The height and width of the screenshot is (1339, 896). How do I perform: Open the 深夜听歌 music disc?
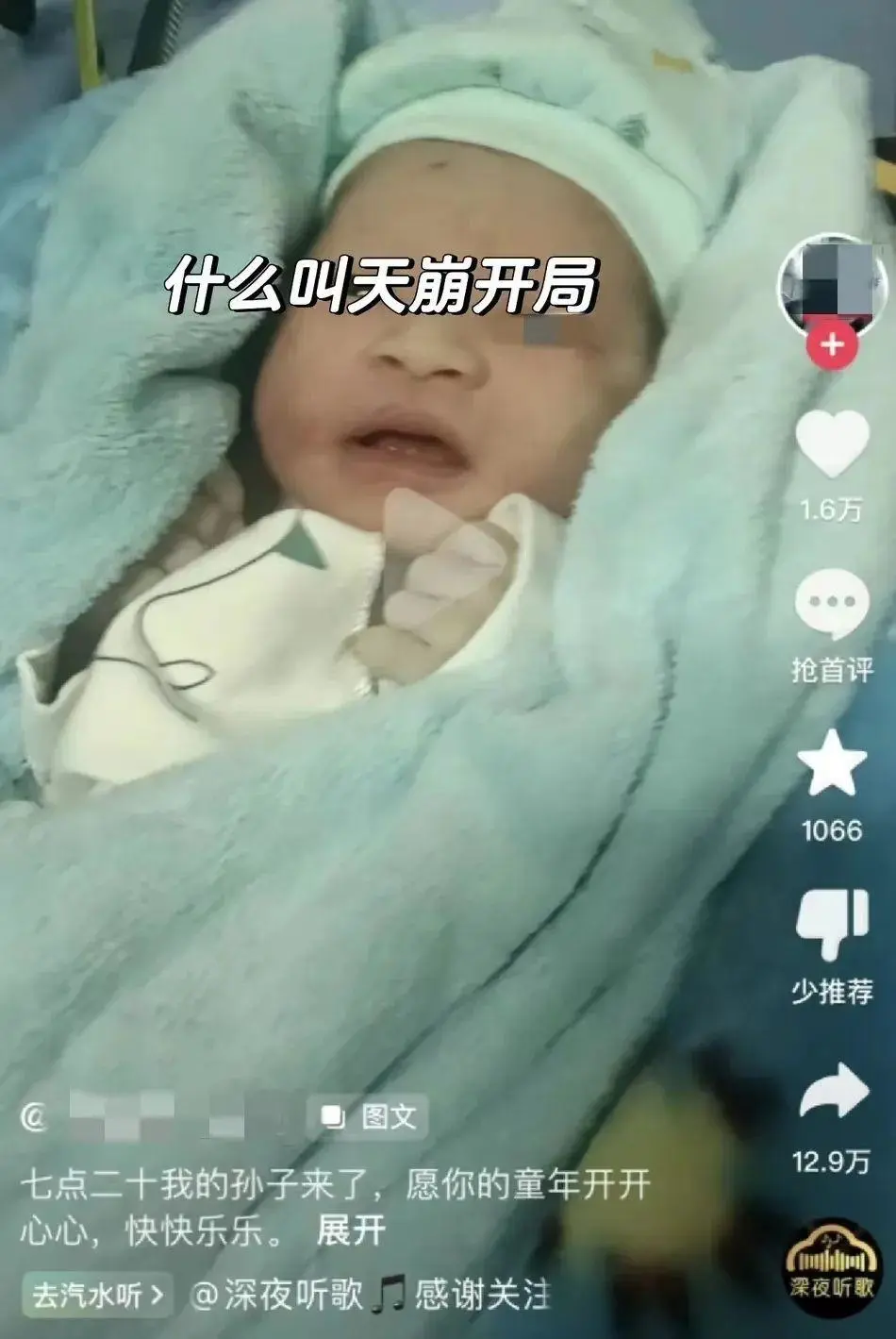pos(831,1262)
